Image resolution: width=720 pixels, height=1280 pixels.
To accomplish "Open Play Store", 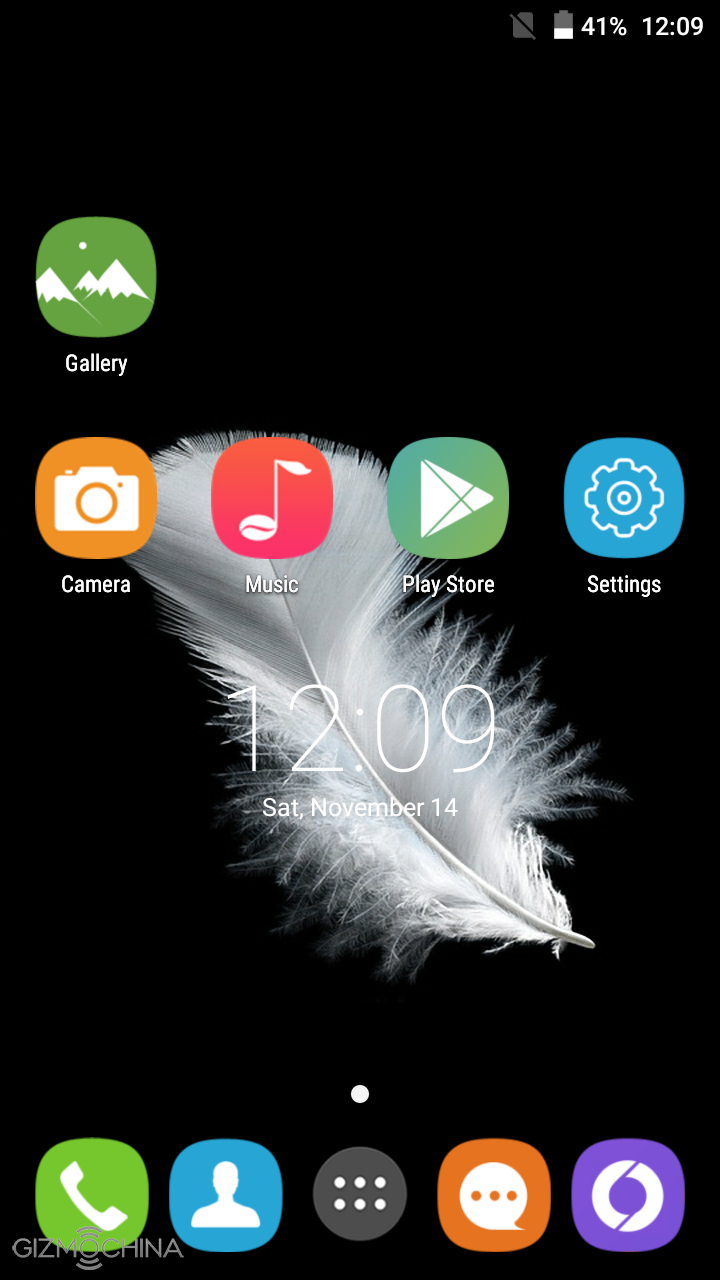I will [x=448, y=498].
